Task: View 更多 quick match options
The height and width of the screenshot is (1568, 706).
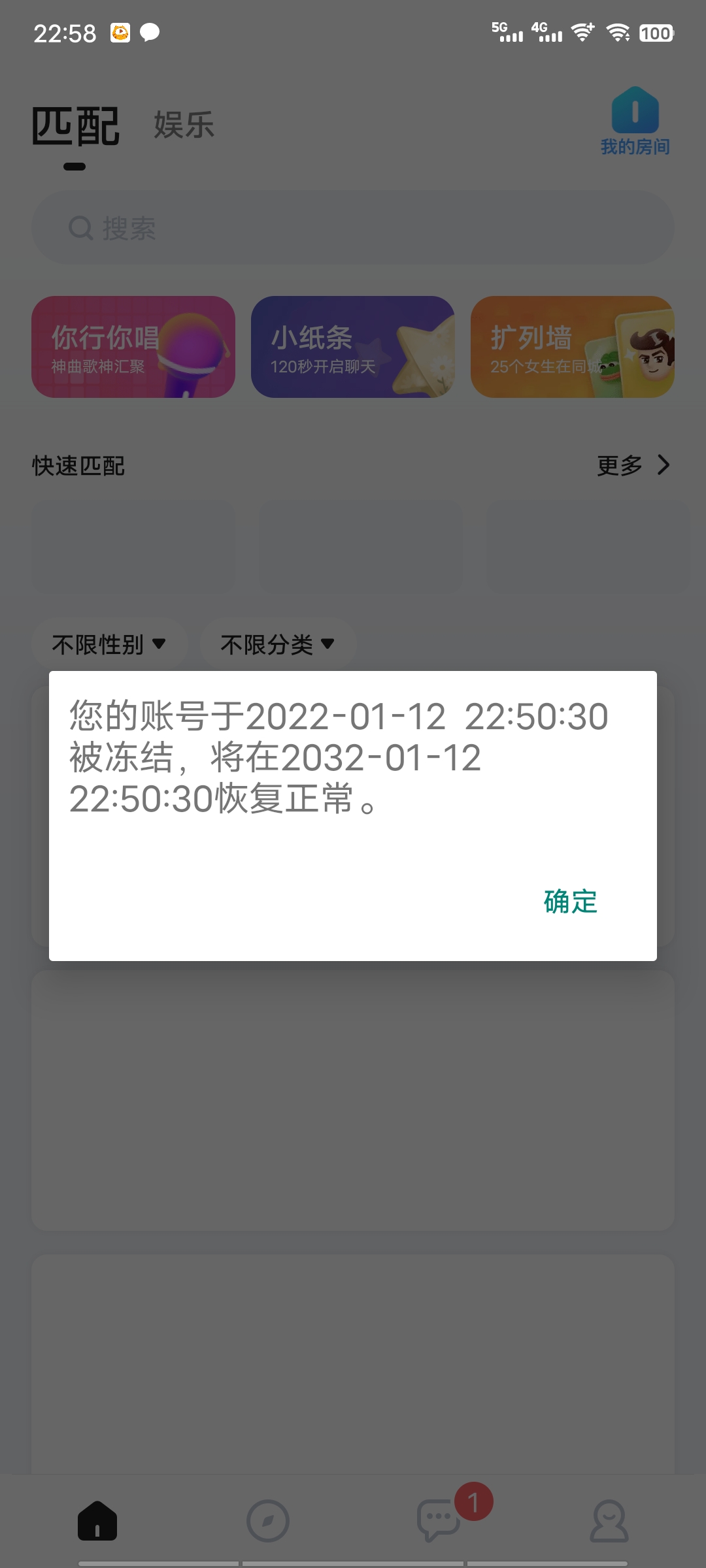Action: (633, 465)
